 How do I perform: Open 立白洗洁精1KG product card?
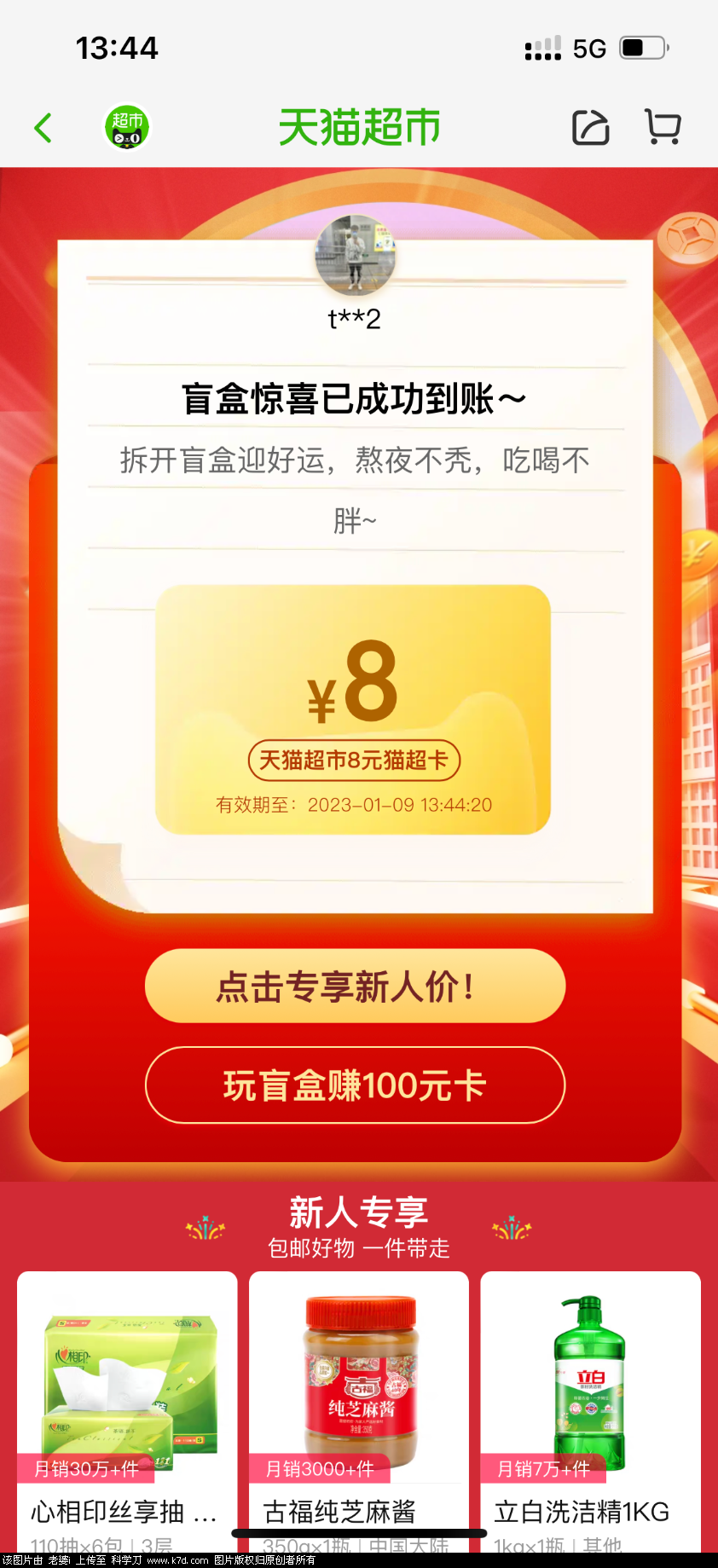point(590,1407)
